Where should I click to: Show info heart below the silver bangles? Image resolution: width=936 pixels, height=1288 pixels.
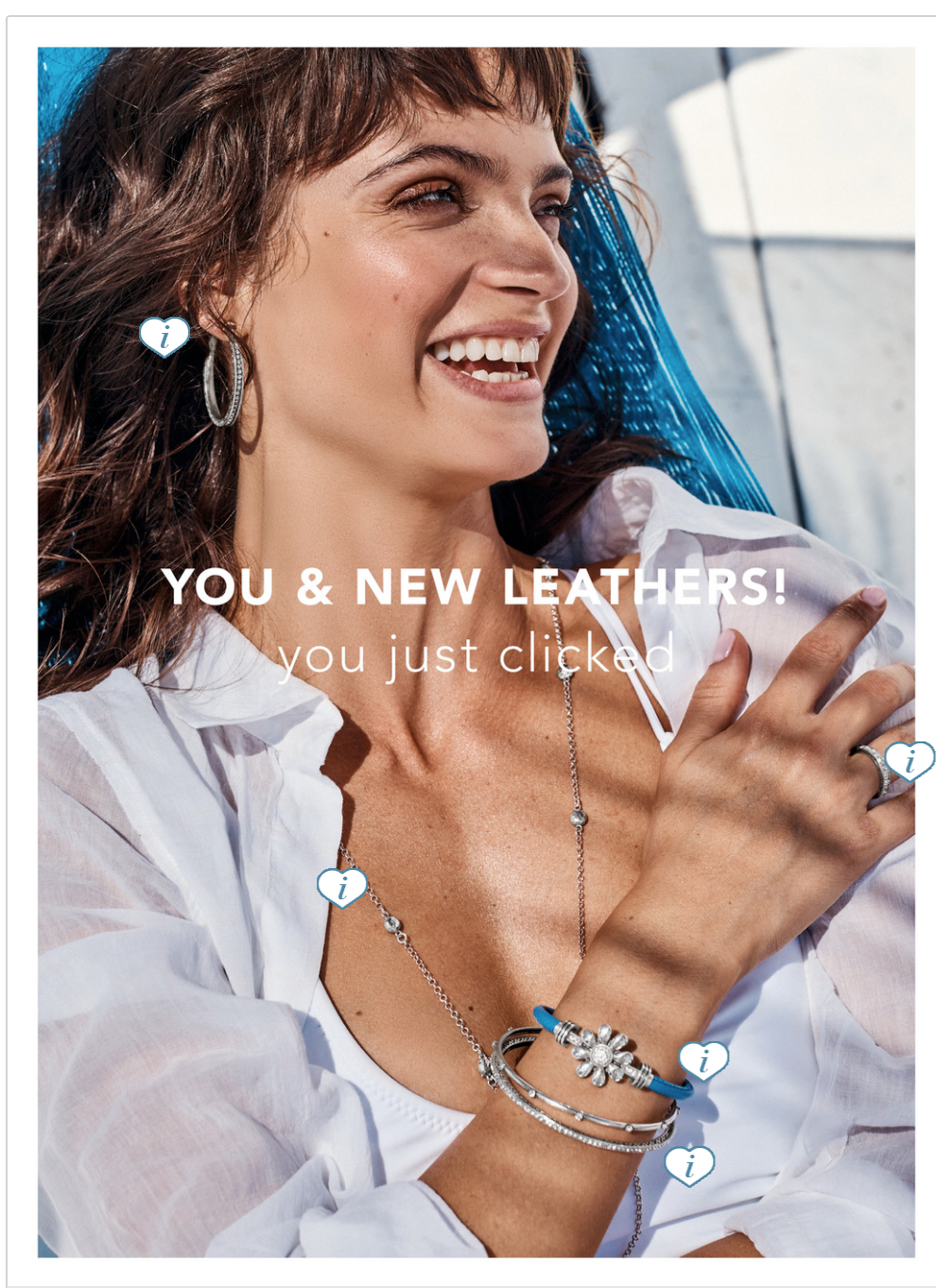coord(689,1165)
